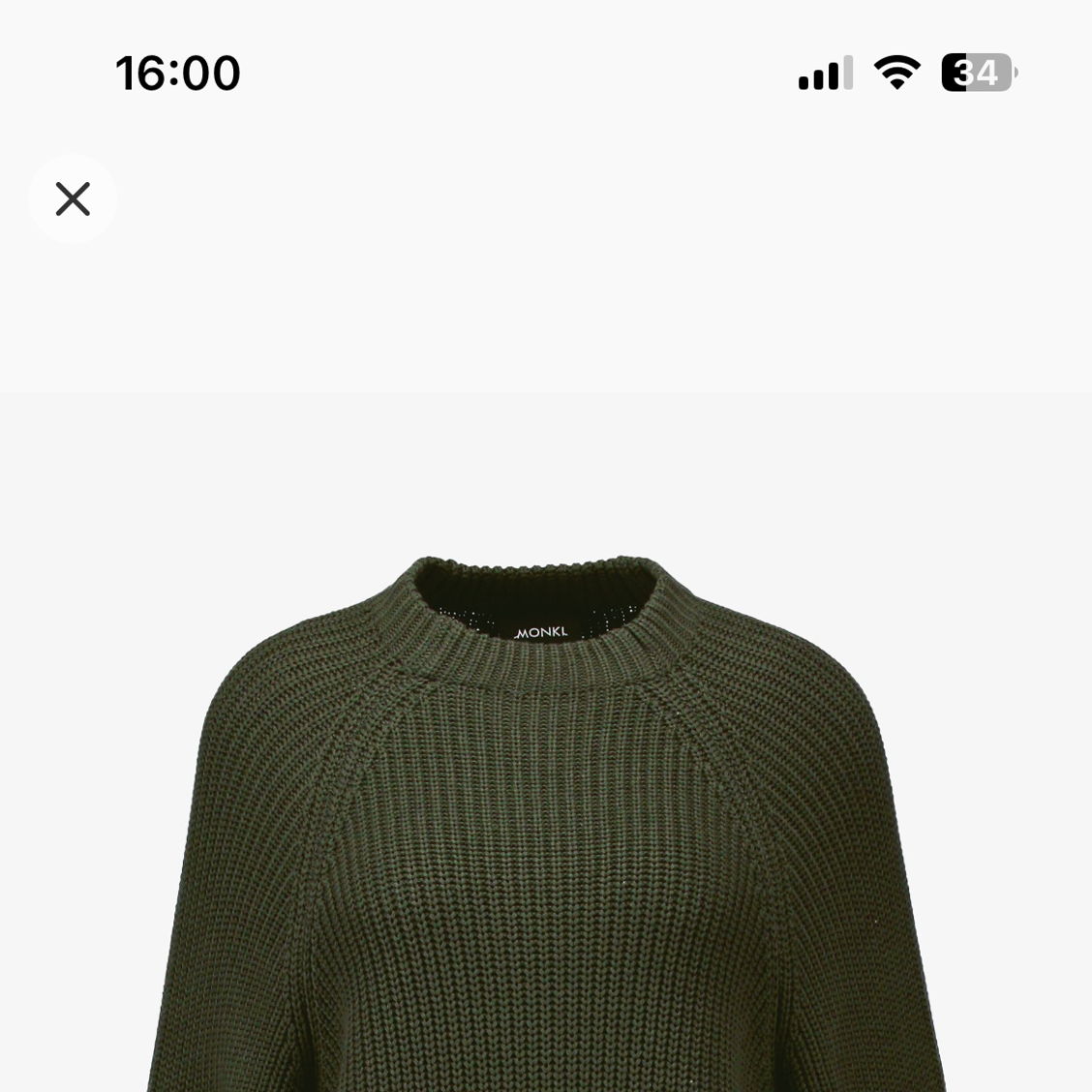1092x1092 pixels.
Task: Close the full-screen product image view
Action: (73, 198)
